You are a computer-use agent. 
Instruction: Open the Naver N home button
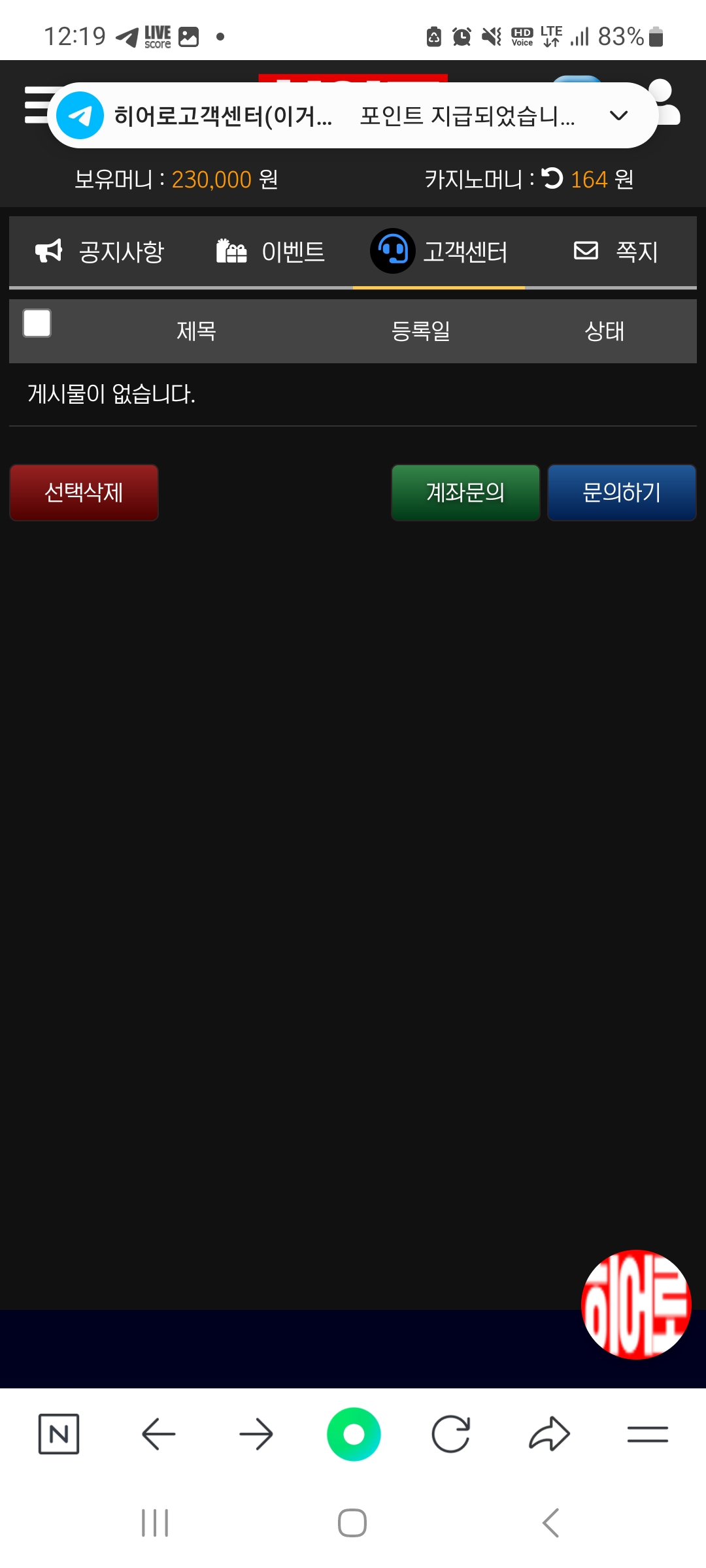tap(59, 1434)
